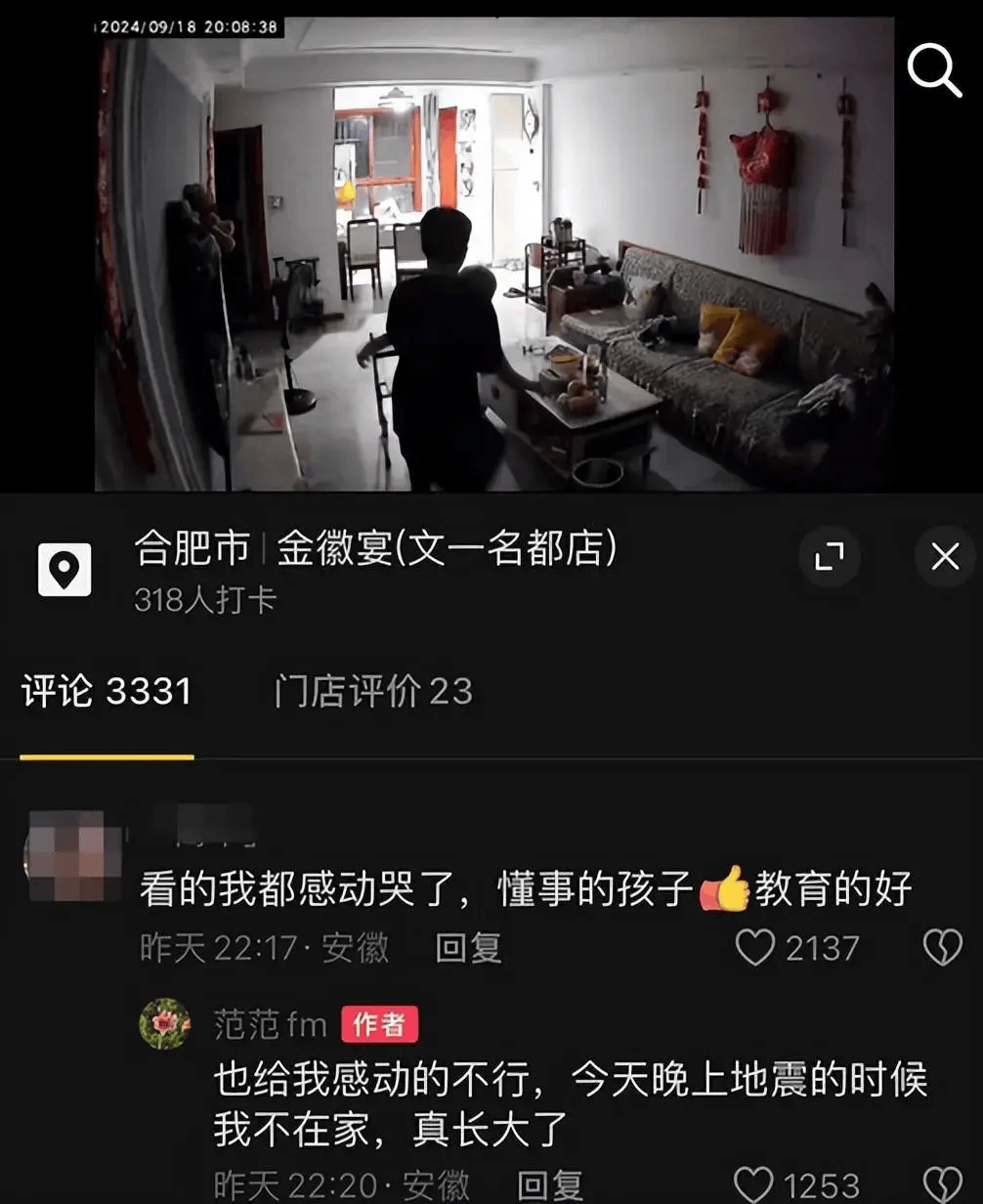
Task: Dislike the author's reply about 地震
Action: point(942,1185)
